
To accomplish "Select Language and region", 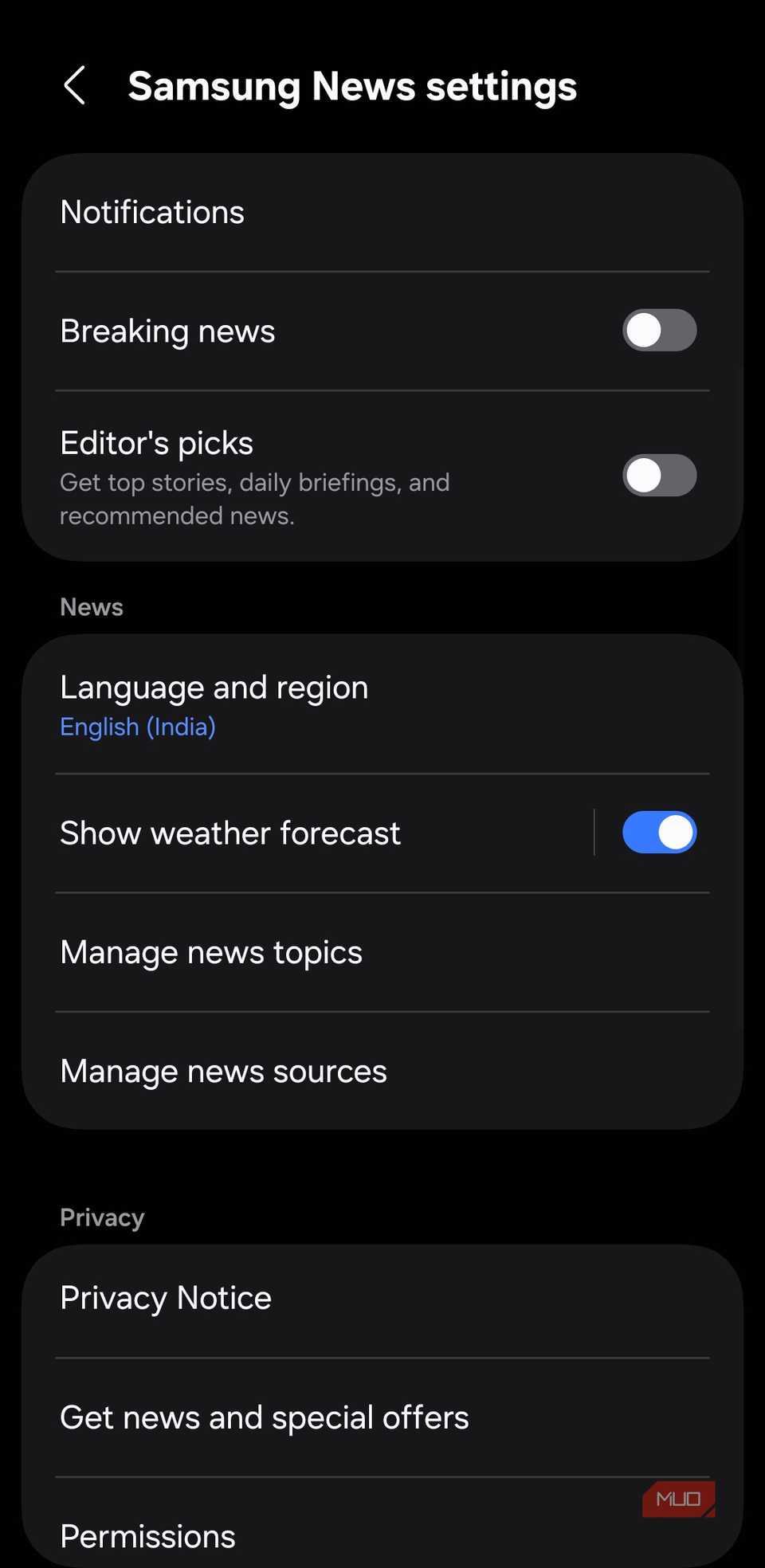I will [x=214, y=687].
